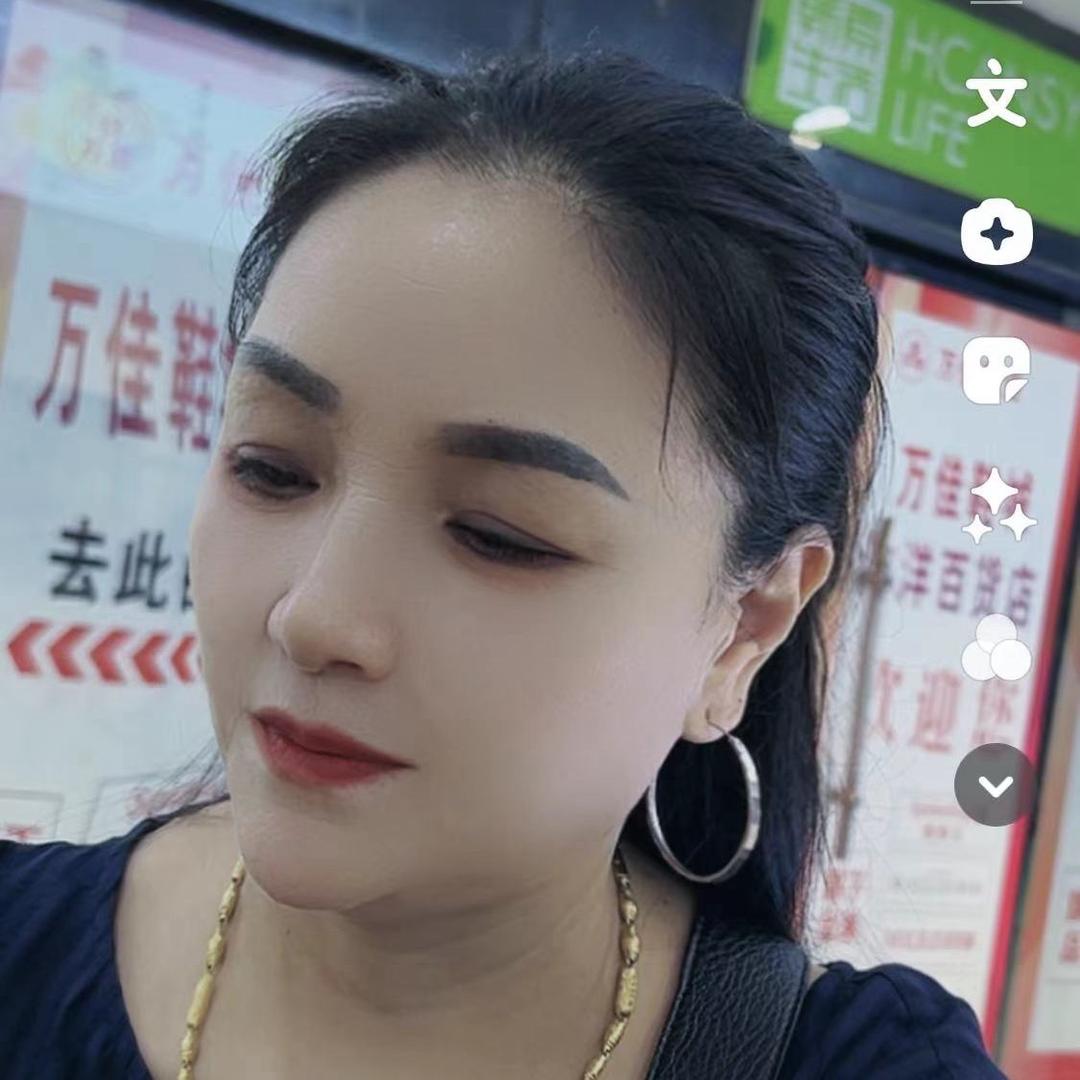The height and width of the screenshot is (1080, 1080).
Task: Open the sparkle effects tool
Action: point(998,507)
